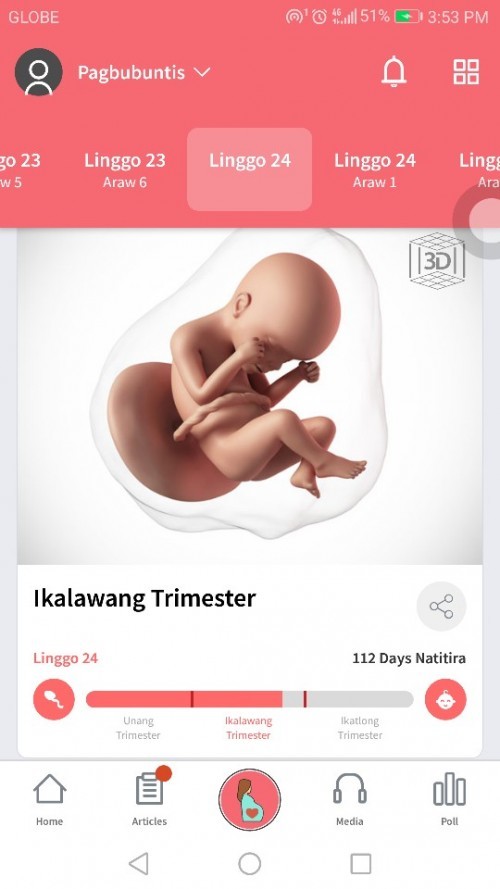Select the highlighted Linggo 24 tab
500x889 pixels.
point(249,169)
